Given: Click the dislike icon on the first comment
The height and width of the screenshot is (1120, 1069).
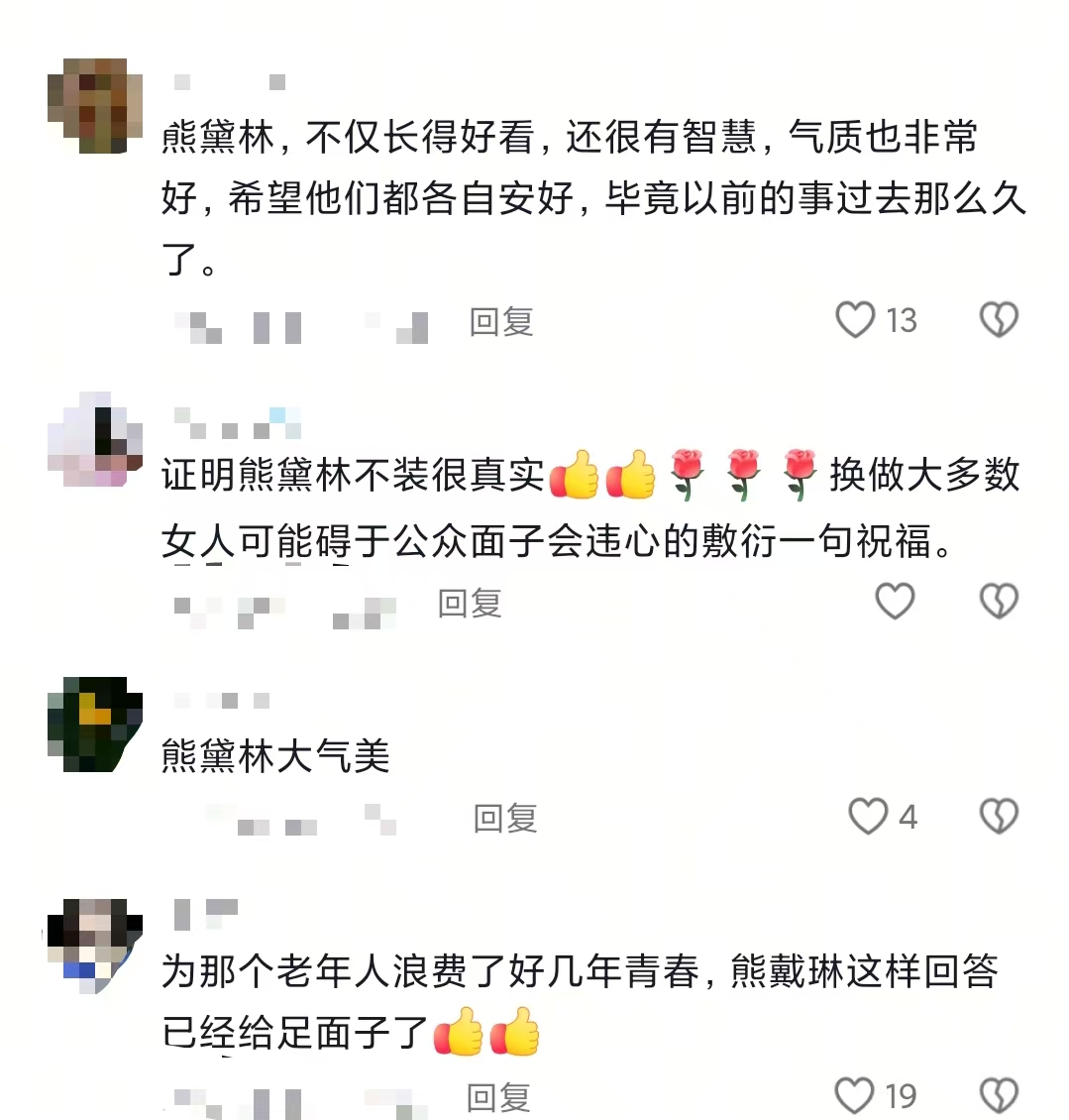Looking at the screenshot, I should pos(999,318).
